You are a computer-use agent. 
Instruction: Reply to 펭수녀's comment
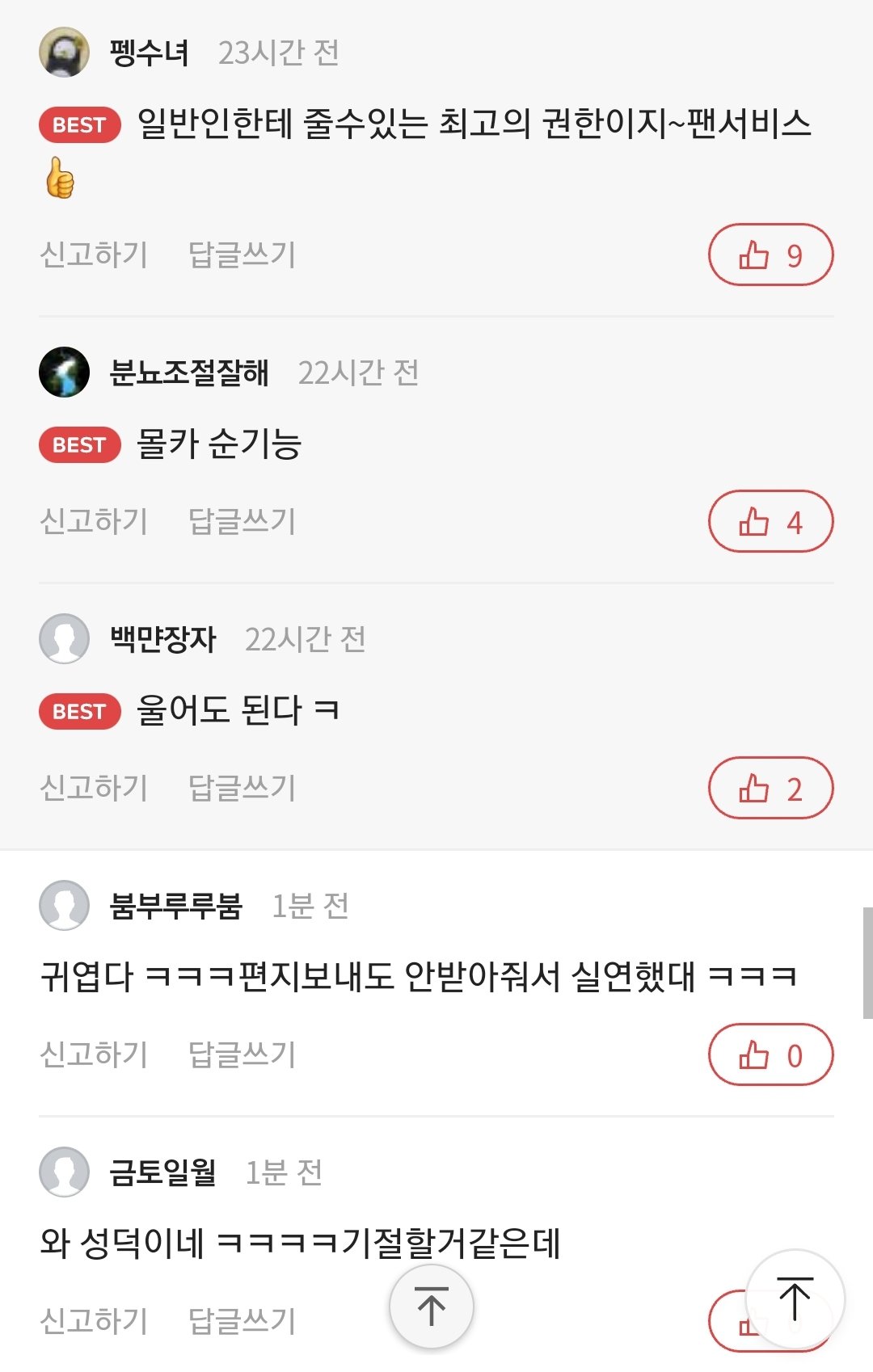point(242,255)
